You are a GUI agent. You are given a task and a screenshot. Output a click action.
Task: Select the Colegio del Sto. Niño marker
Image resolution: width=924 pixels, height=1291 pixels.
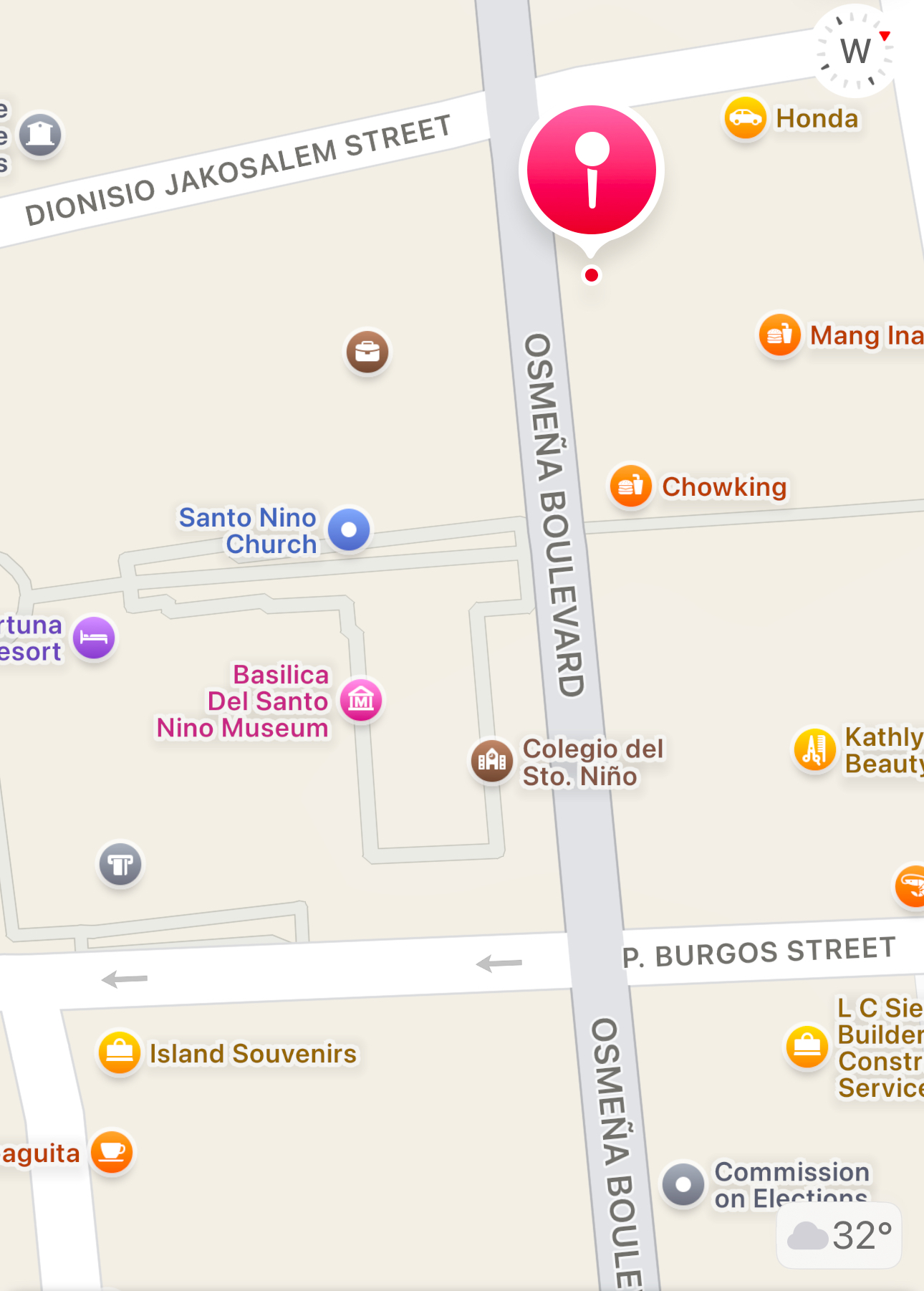click(x=491, y=761)
